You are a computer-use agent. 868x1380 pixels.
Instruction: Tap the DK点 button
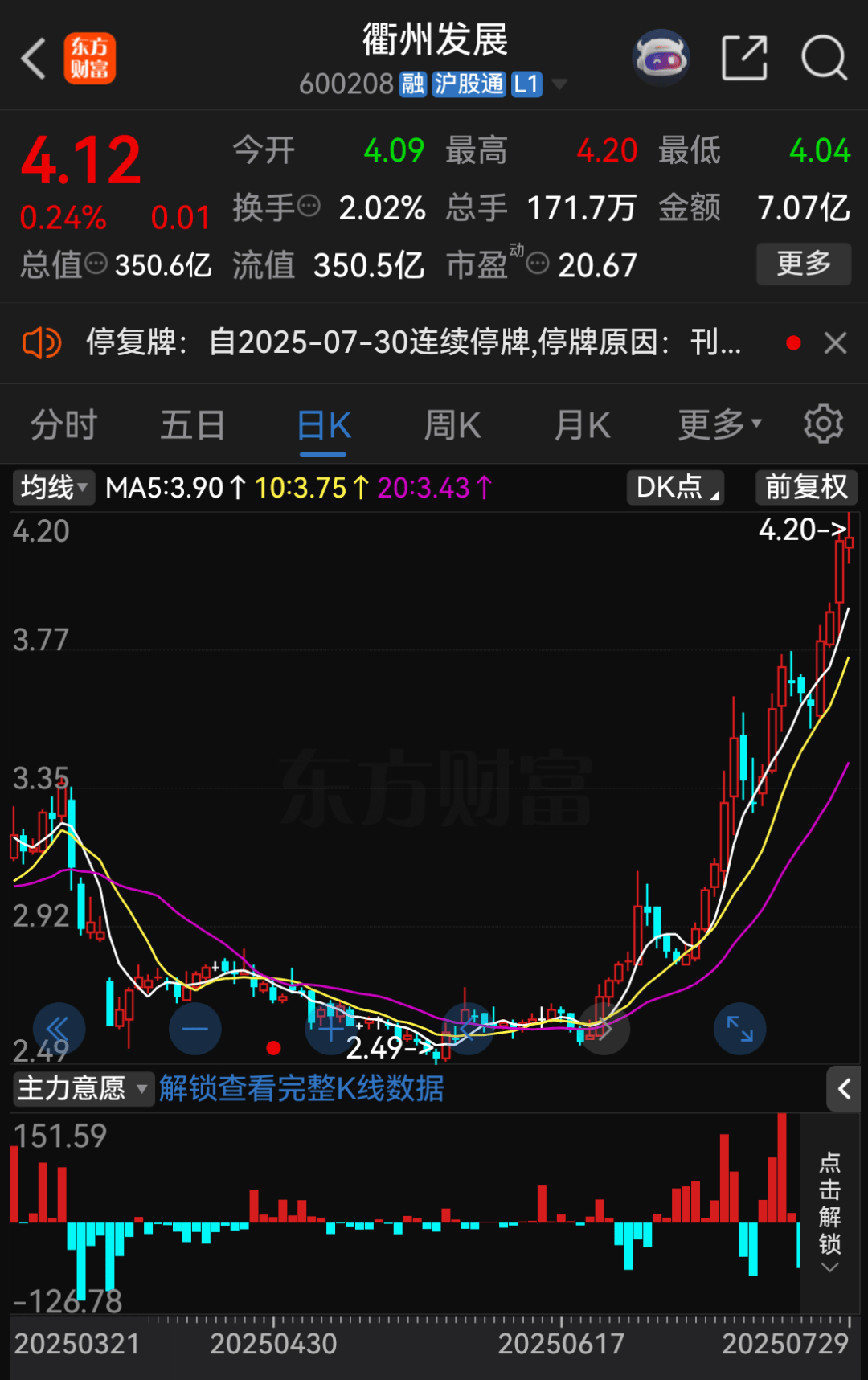[675, 487]
